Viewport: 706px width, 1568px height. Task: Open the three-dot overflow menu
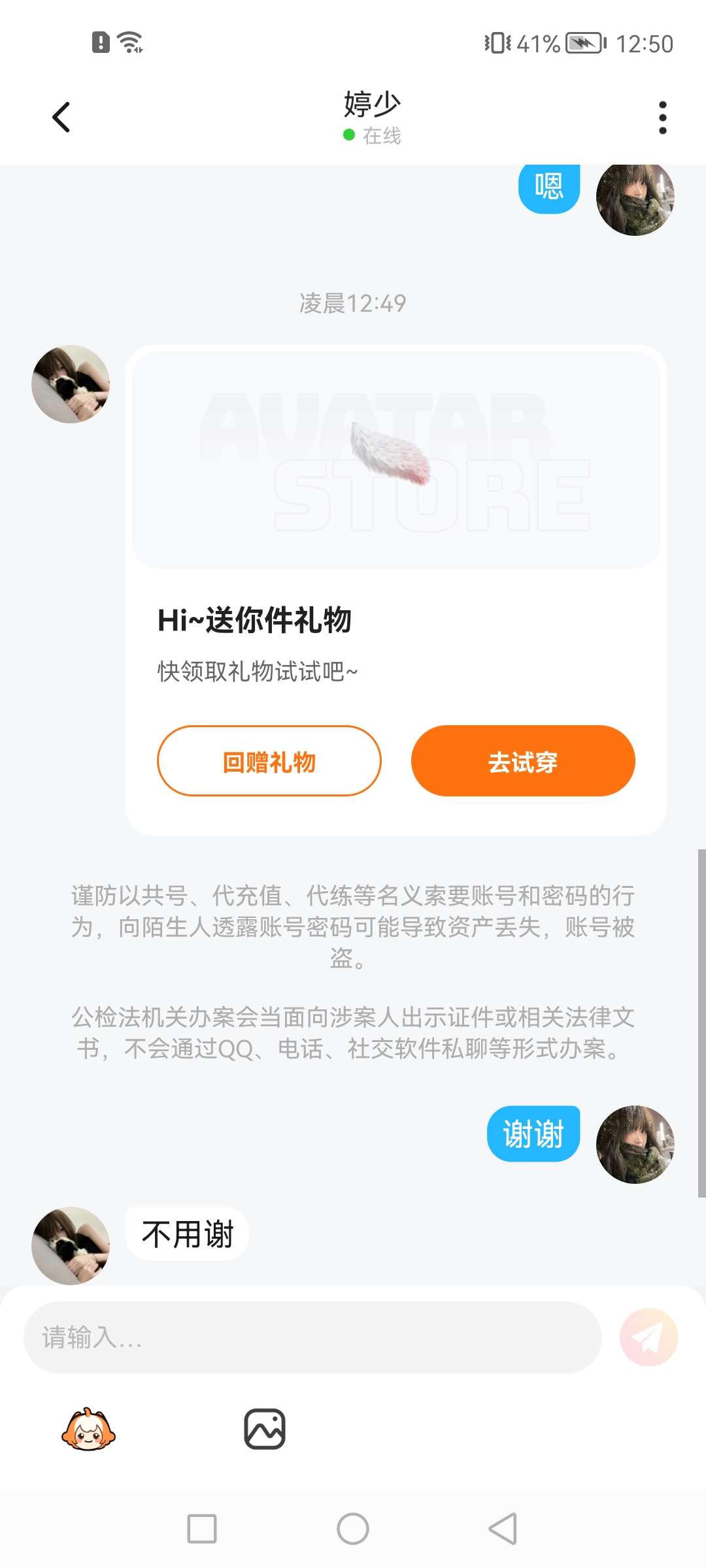pyautogui.click(x=662, y=118)
